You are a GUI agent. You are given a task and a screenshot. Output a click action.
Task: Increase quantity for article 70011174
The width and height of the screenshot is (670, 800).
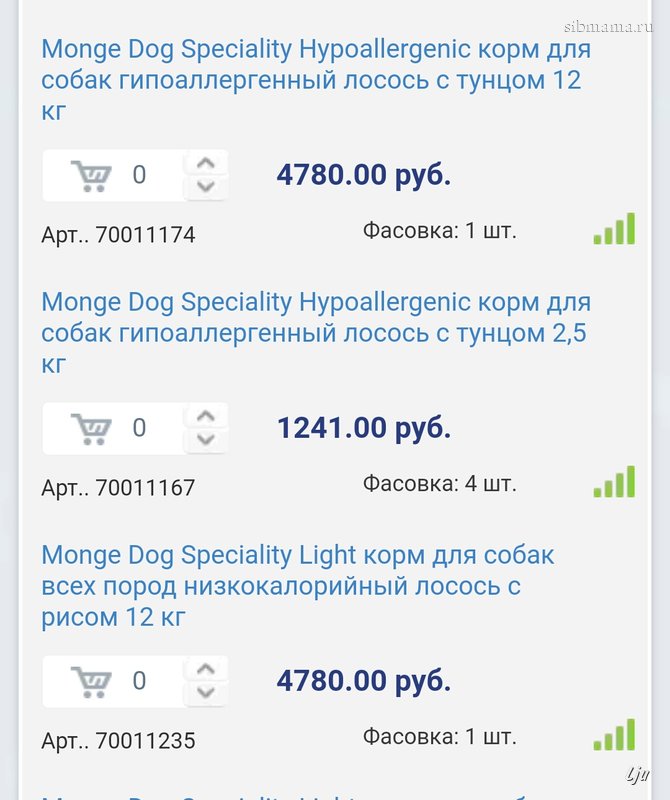coord(206,163)
